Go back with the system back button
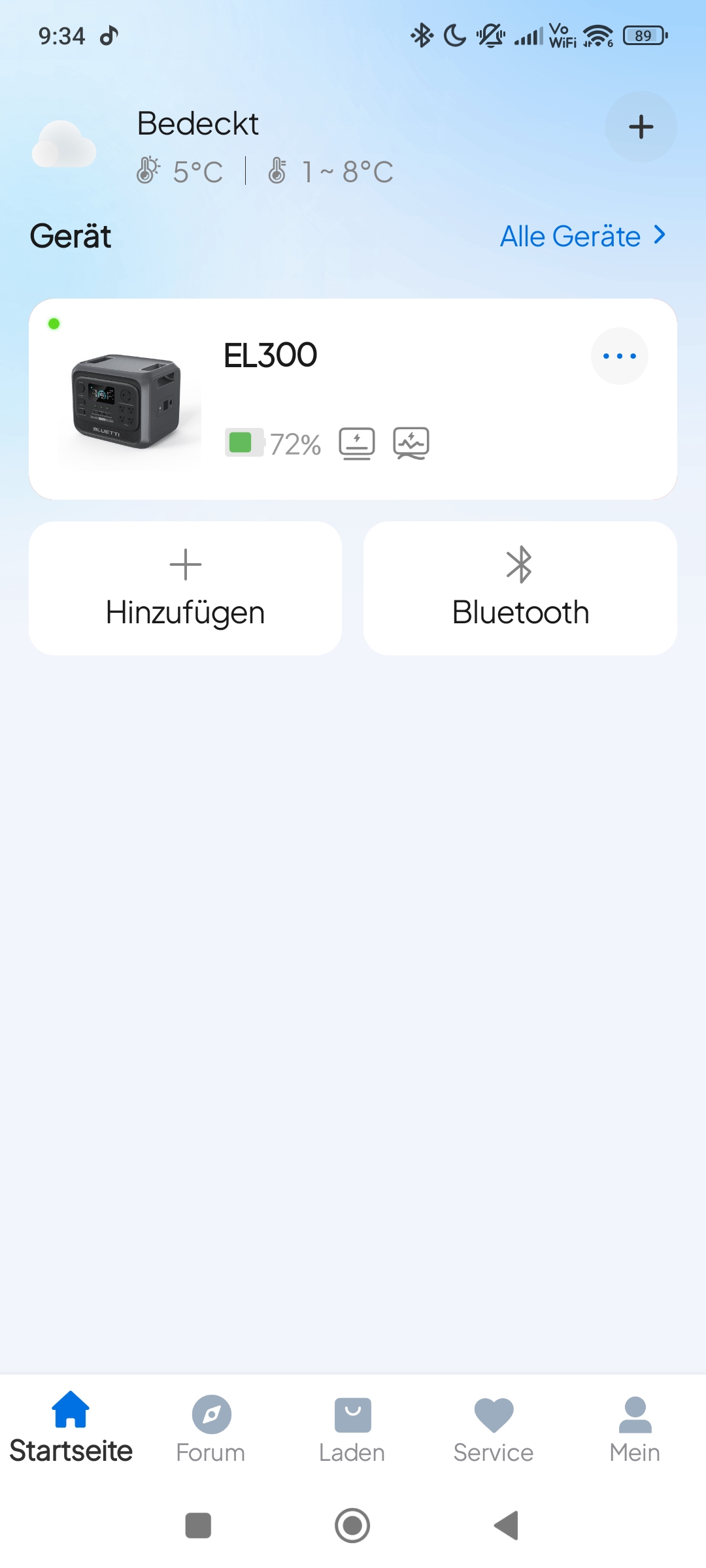This screenshot has height=1568, width=706. tap(507, 1526)
